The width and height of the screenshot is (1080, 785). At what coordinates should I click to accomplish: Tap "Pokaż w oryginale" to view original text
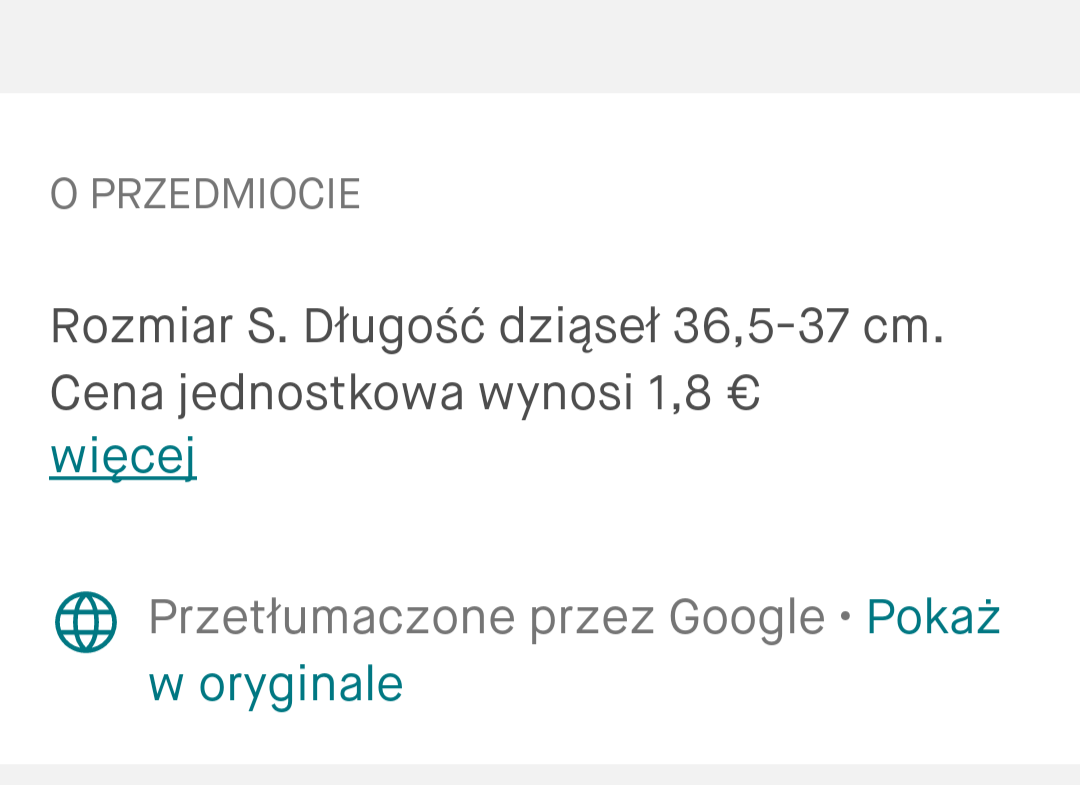pos(932,618)
